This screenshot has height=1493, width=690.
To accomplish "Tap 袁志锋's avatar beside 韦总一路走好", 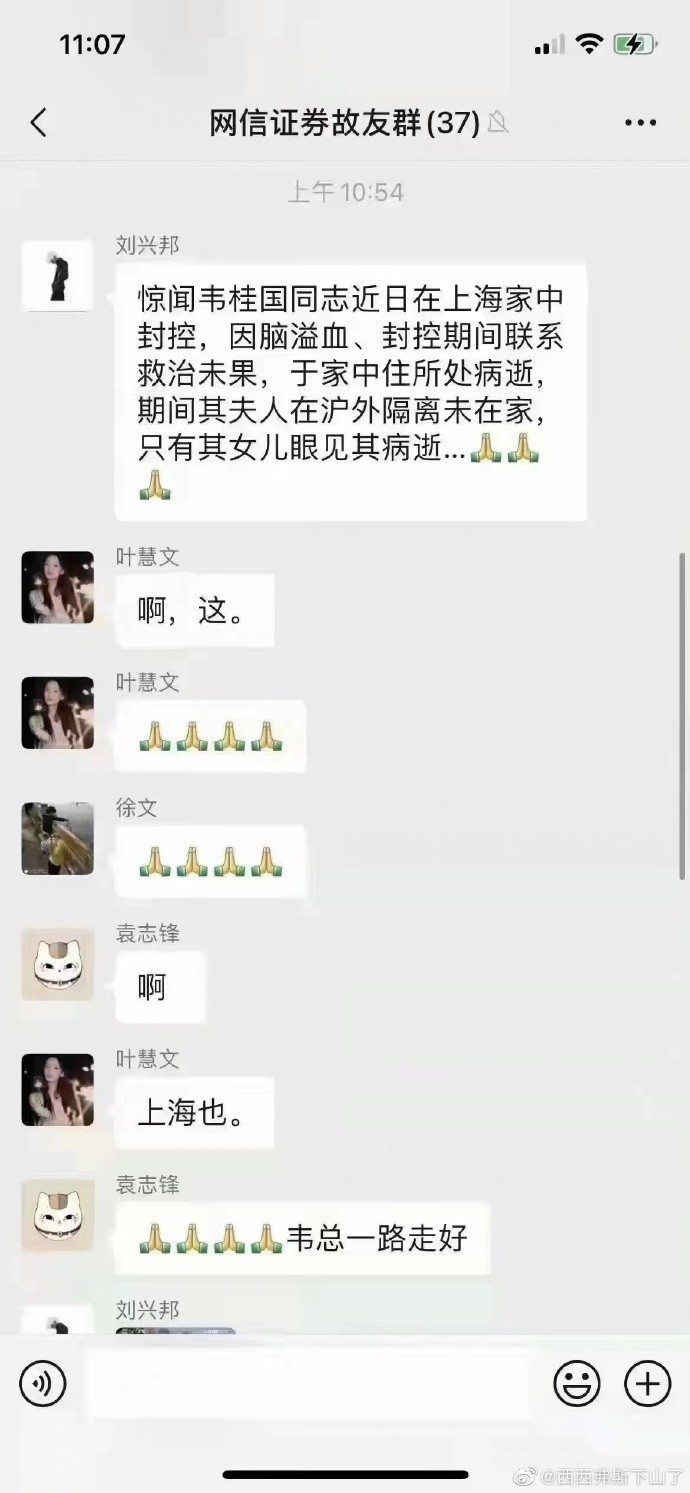I will click(58, 1215).
